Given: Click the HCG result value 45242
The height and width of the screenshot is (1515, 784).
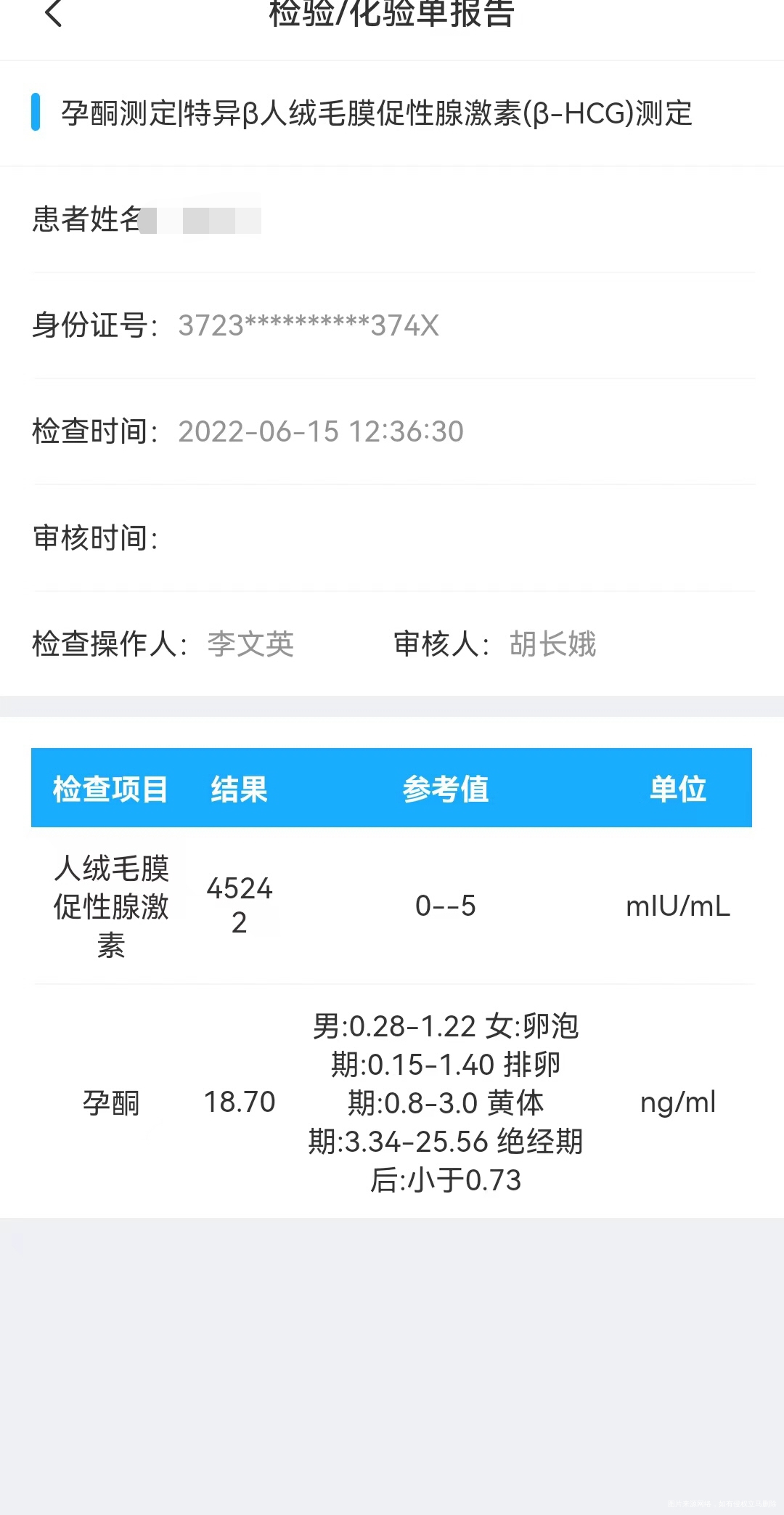Looking at the screenshot, I should point(240,906).
